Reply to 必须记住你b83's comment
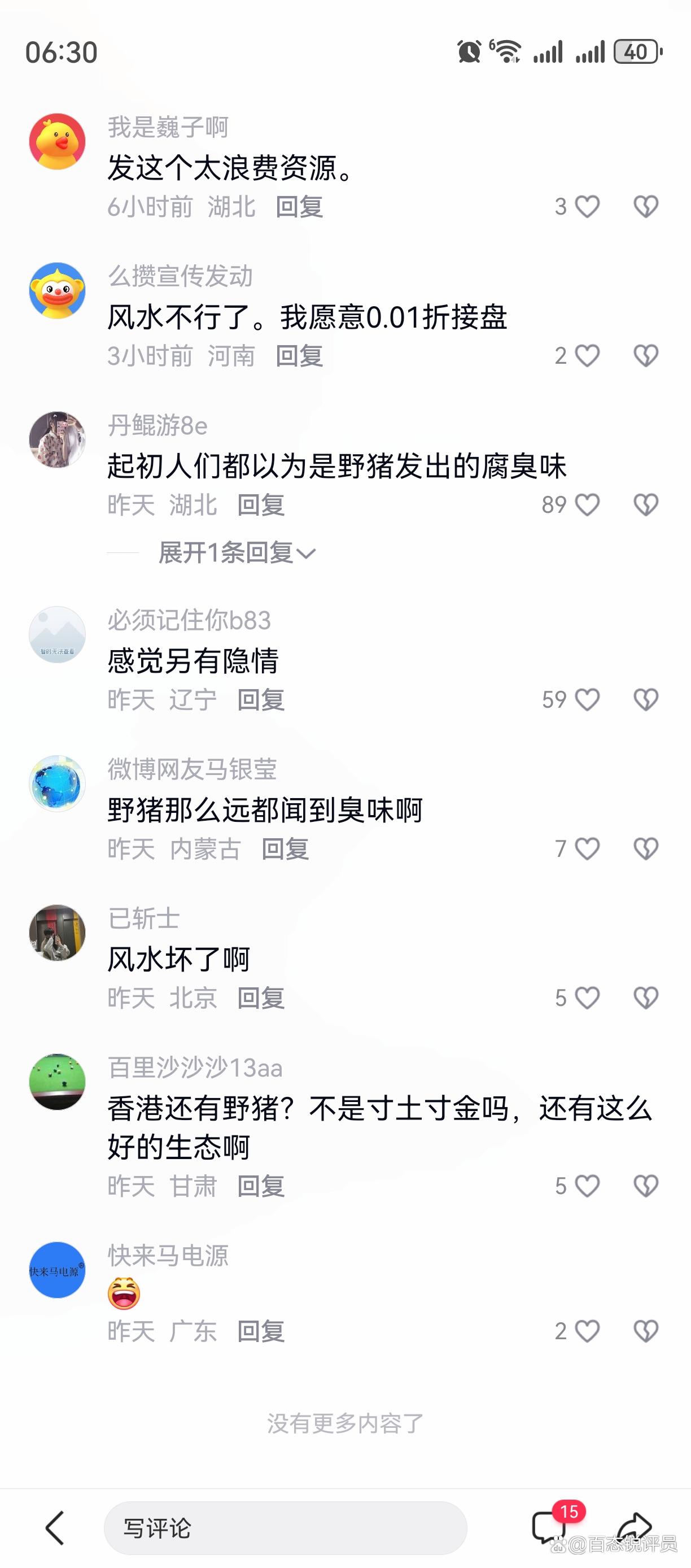Screen dimensions: 691x1568 (261, 699)
